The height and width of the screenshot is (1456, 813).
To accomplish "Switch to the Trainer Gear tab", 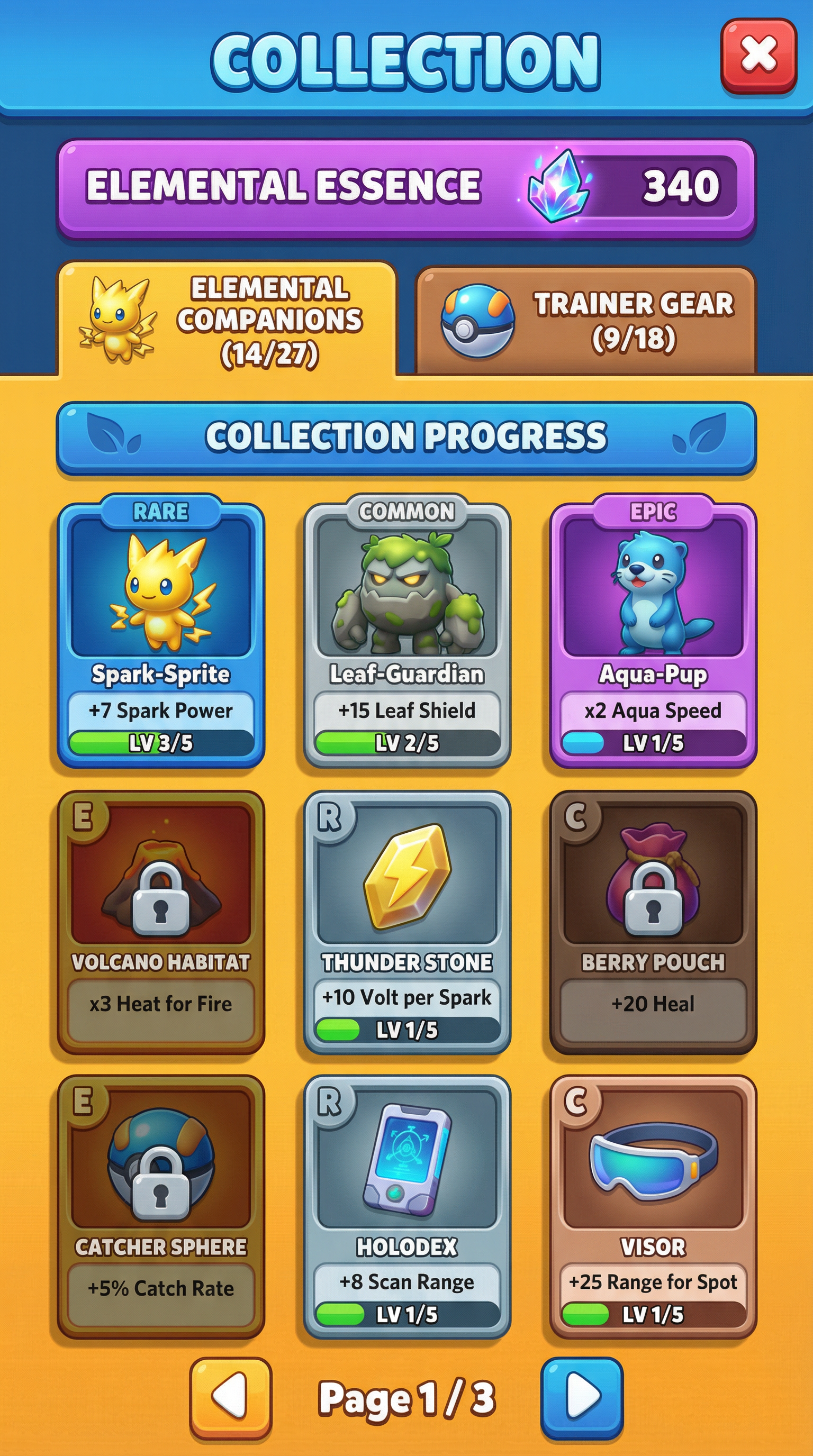I will coord(586,321).
